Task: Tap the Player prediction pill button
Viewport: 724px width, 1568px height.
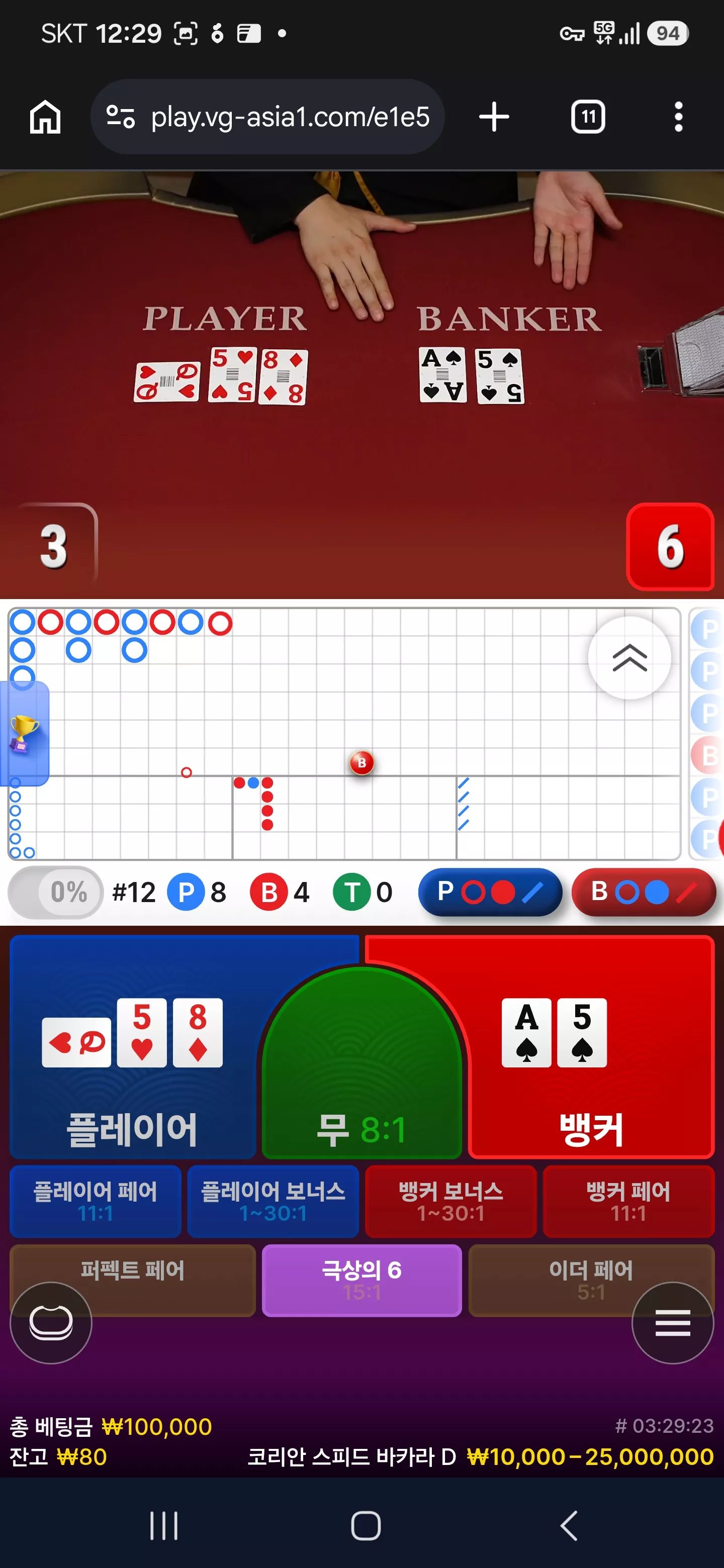Action: coord(490,893)
